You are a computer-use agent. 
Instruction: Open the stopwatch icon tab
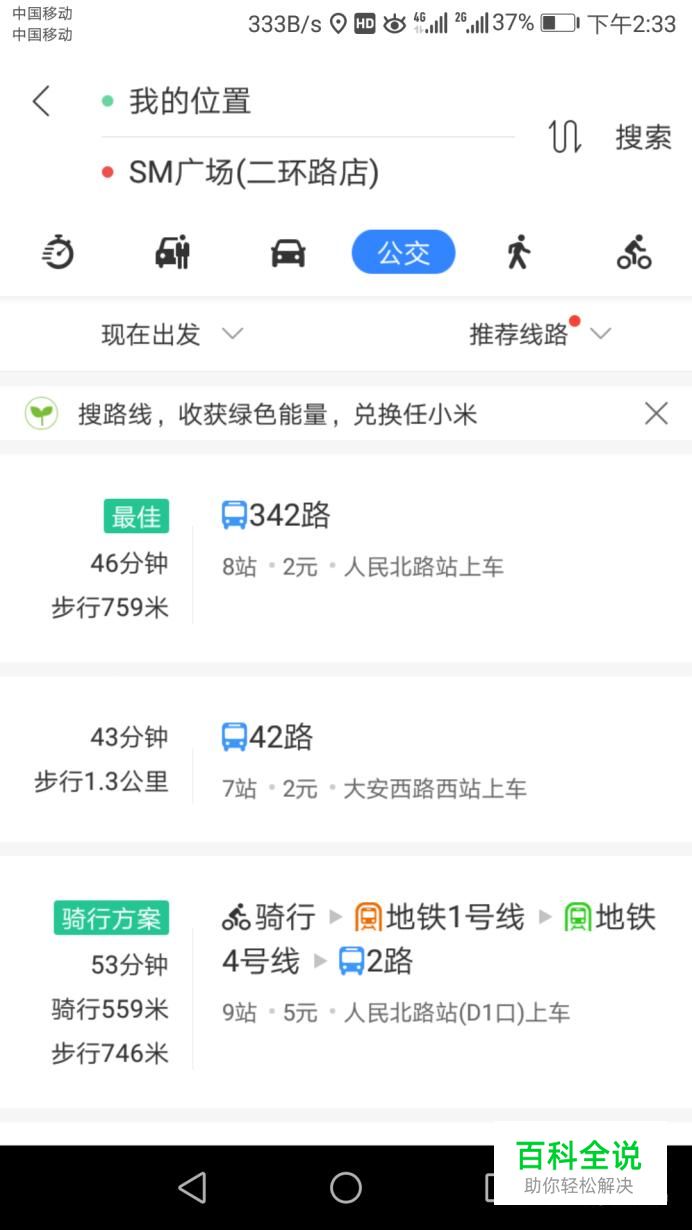(58, 252)
